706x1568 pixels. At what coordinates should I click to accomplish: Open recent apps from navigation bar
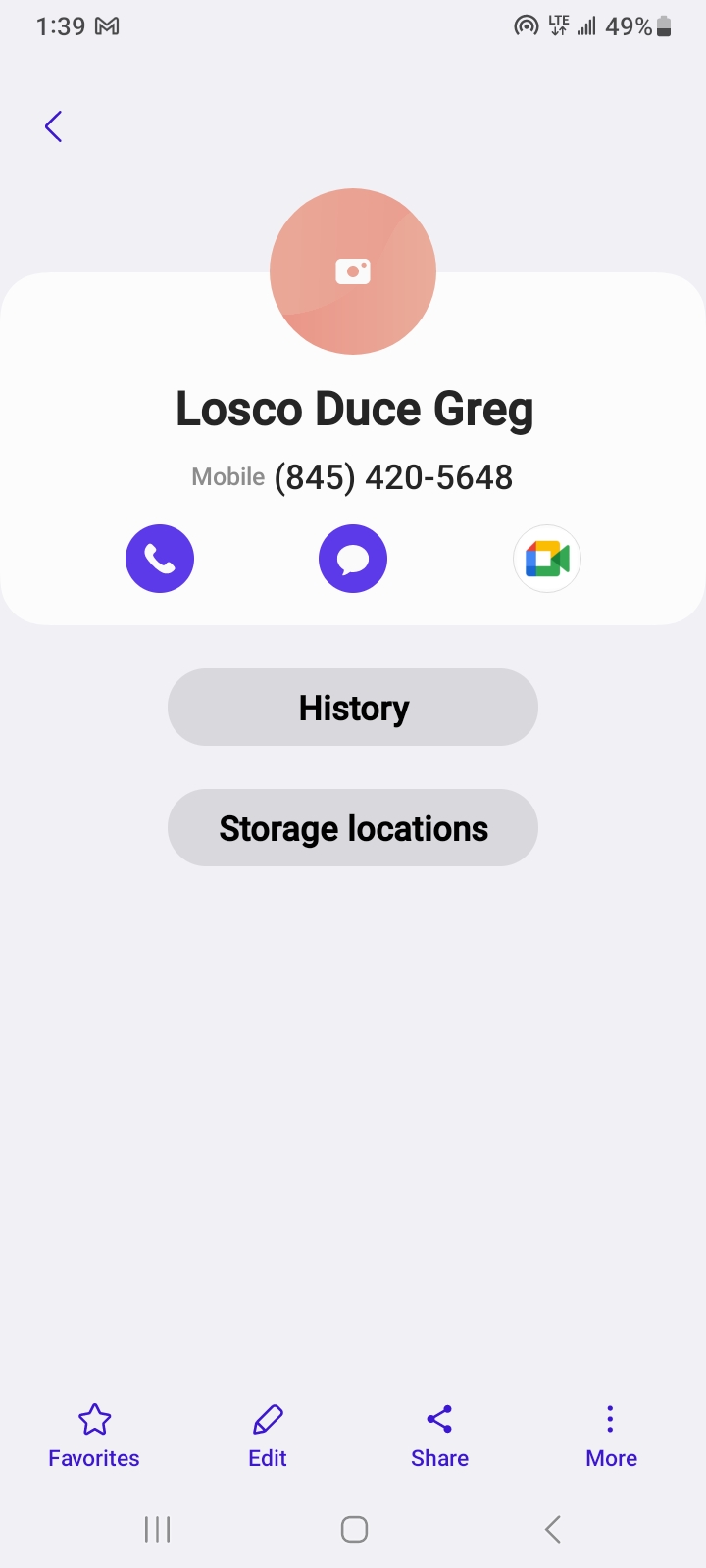pos(157,1529)
